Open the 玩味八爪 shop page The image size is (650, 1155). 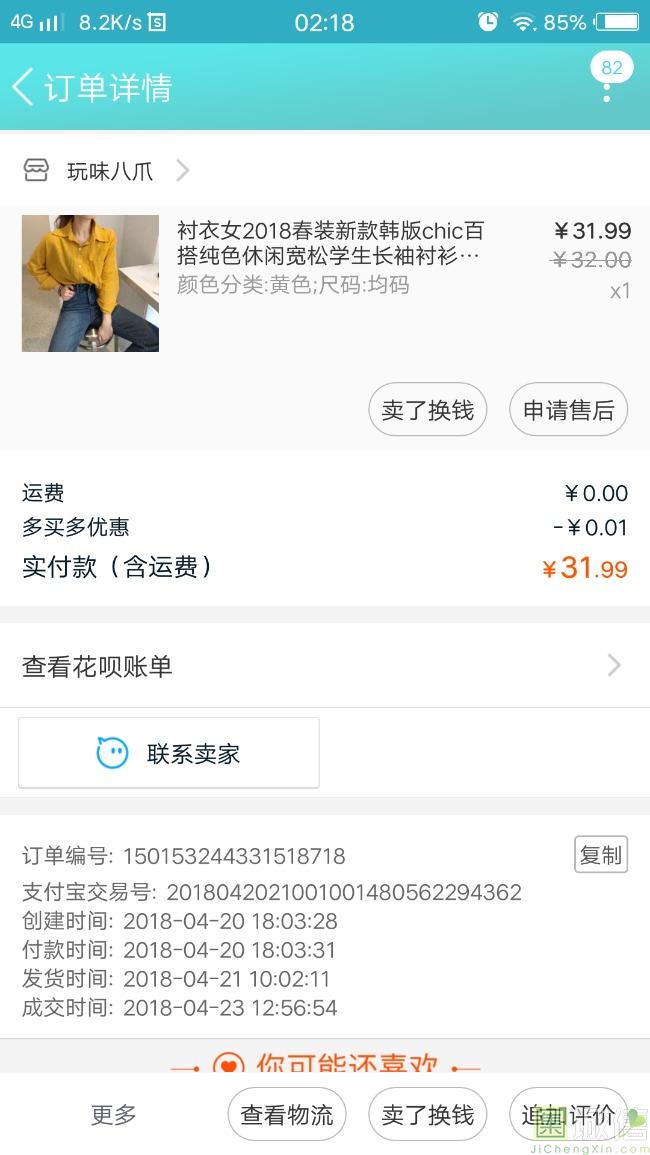tap(110, 171)
